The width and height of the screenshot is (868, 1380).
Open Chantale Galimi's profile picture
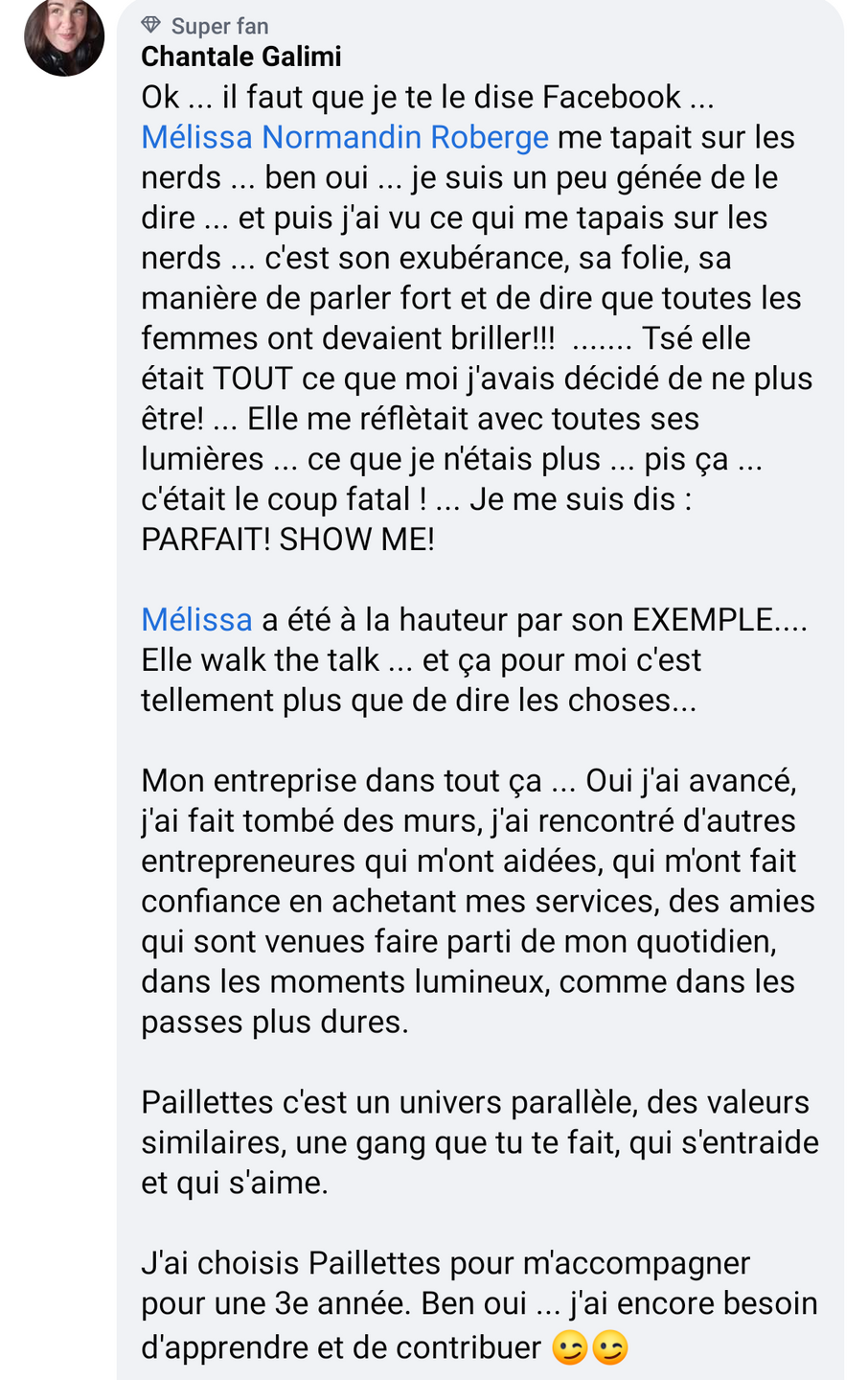tap(64, 36)
